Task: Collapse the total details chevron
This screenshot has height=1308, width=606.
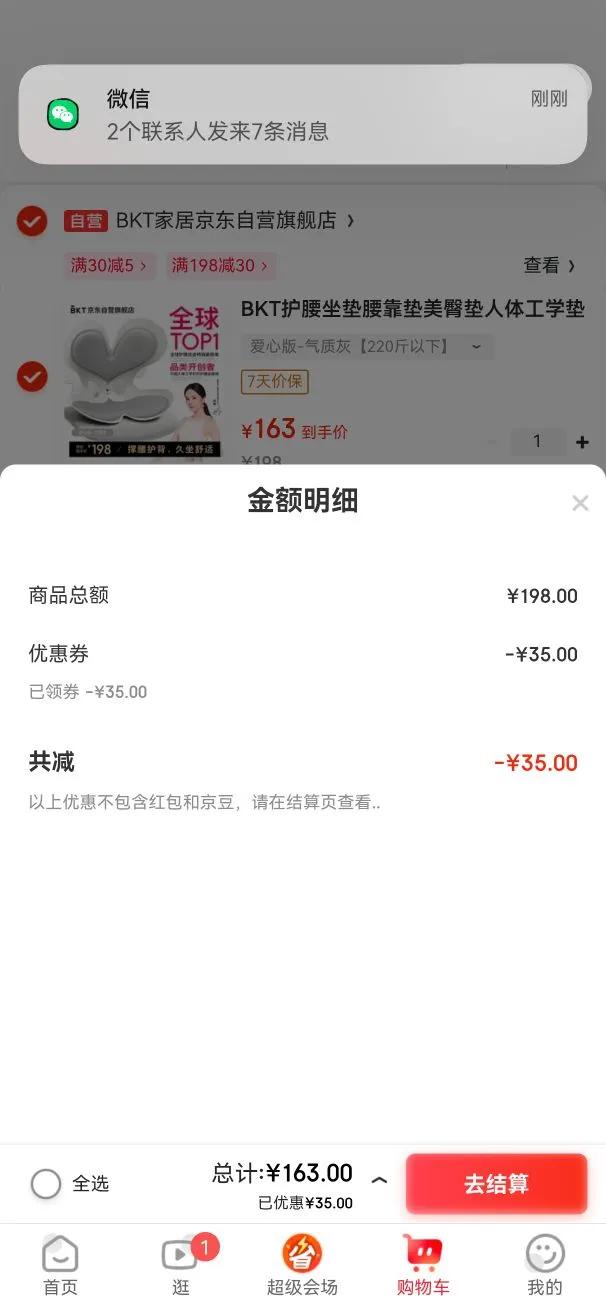Action: (x=379, y=1180)
